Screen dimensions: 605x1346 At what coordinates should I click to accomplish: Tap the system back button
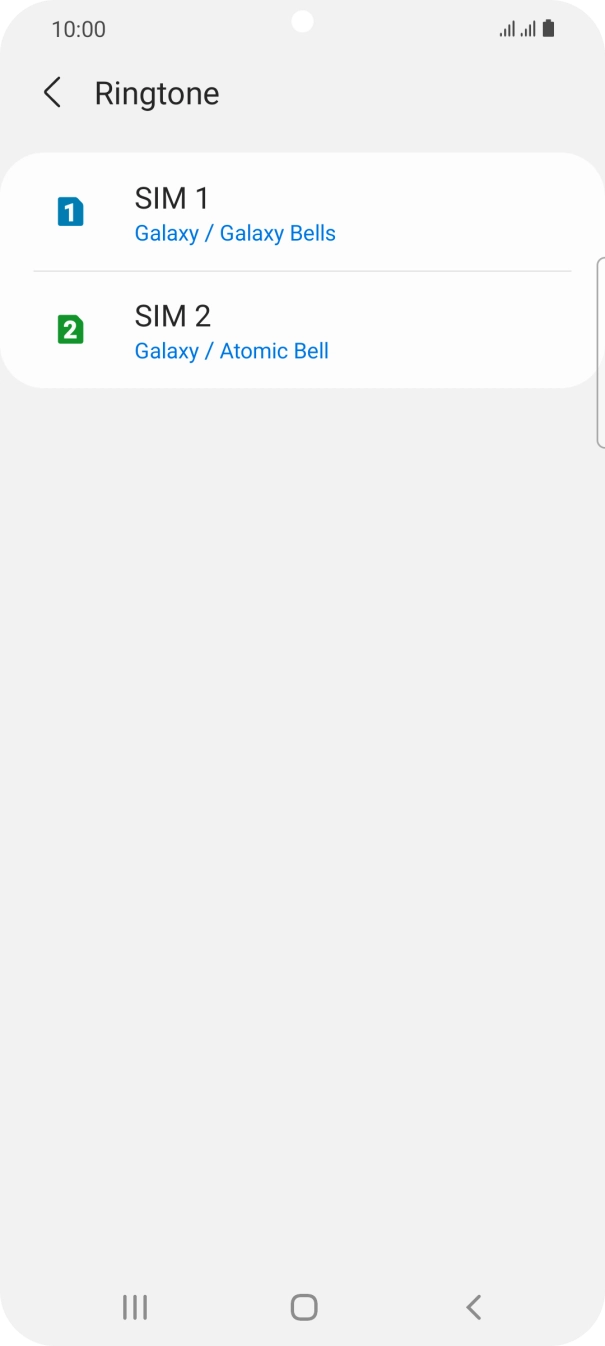(474, 1306)
